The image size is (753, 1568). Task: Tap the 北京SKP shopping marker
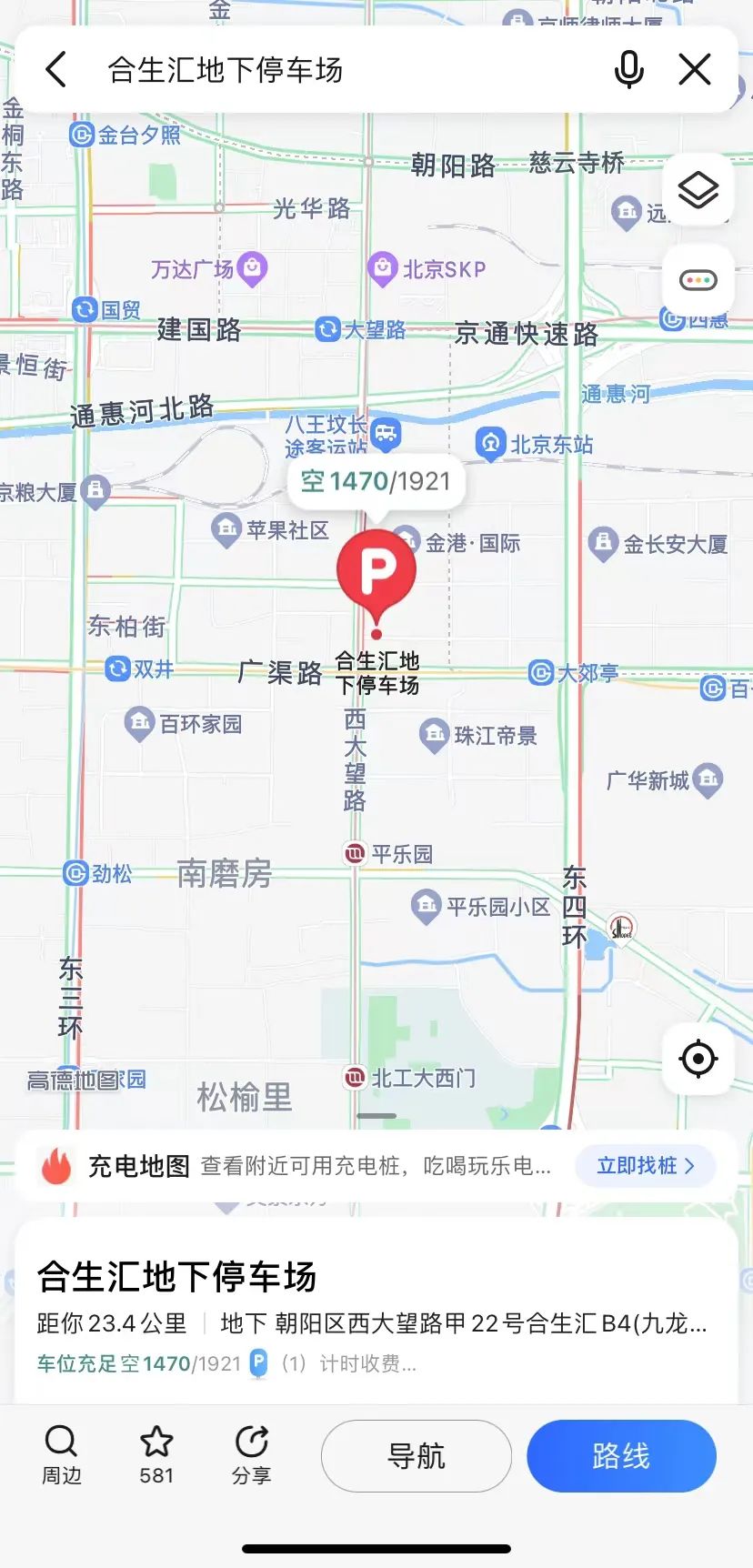pyautogui.click(x=426, y=268)
